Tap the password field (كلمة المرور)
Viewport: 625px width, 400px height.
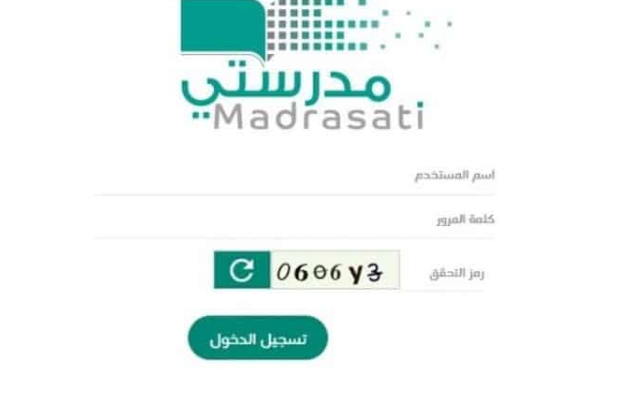[x=300, y=219]
